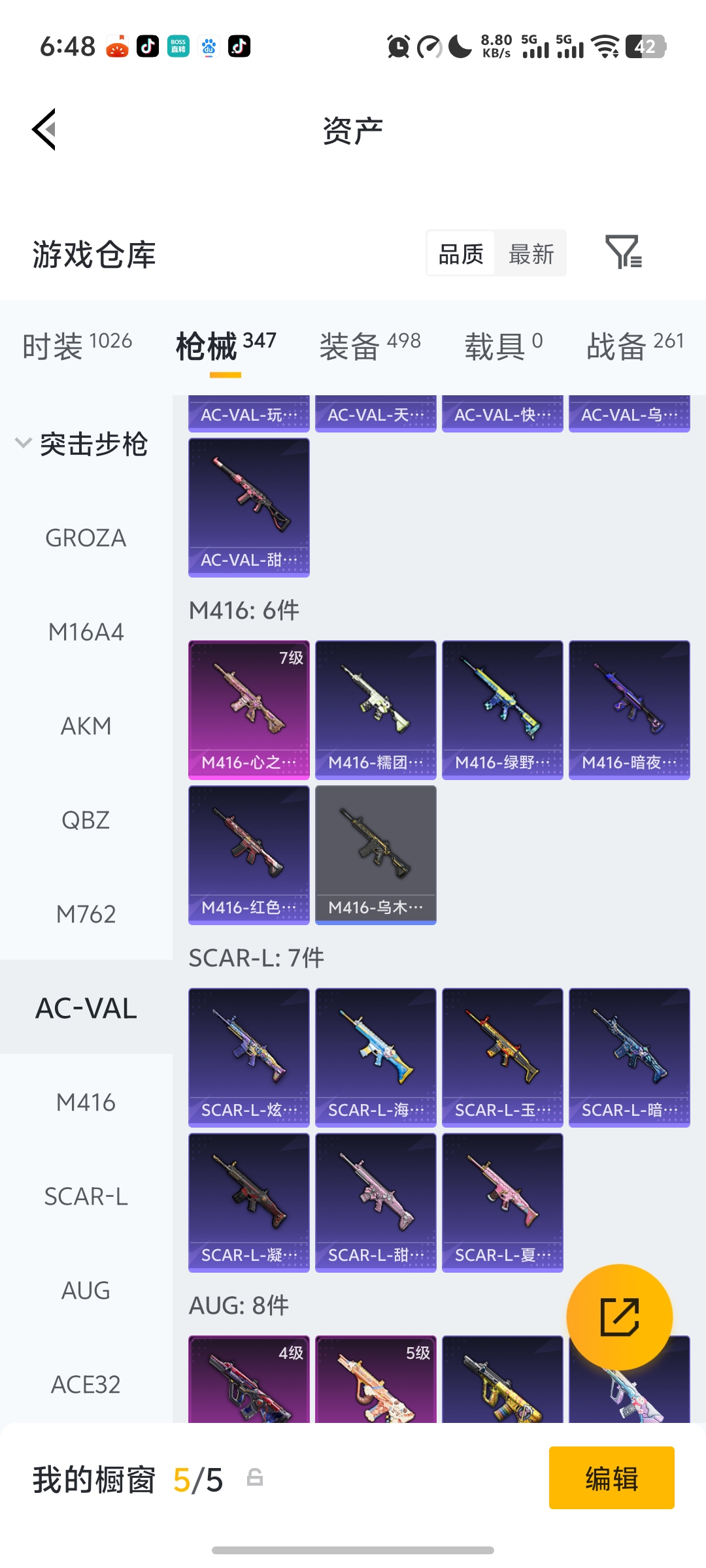Tap 编辑 to edit my showcase
The height and width of the screenshot is (1568, 706).
click(611, 1478)
